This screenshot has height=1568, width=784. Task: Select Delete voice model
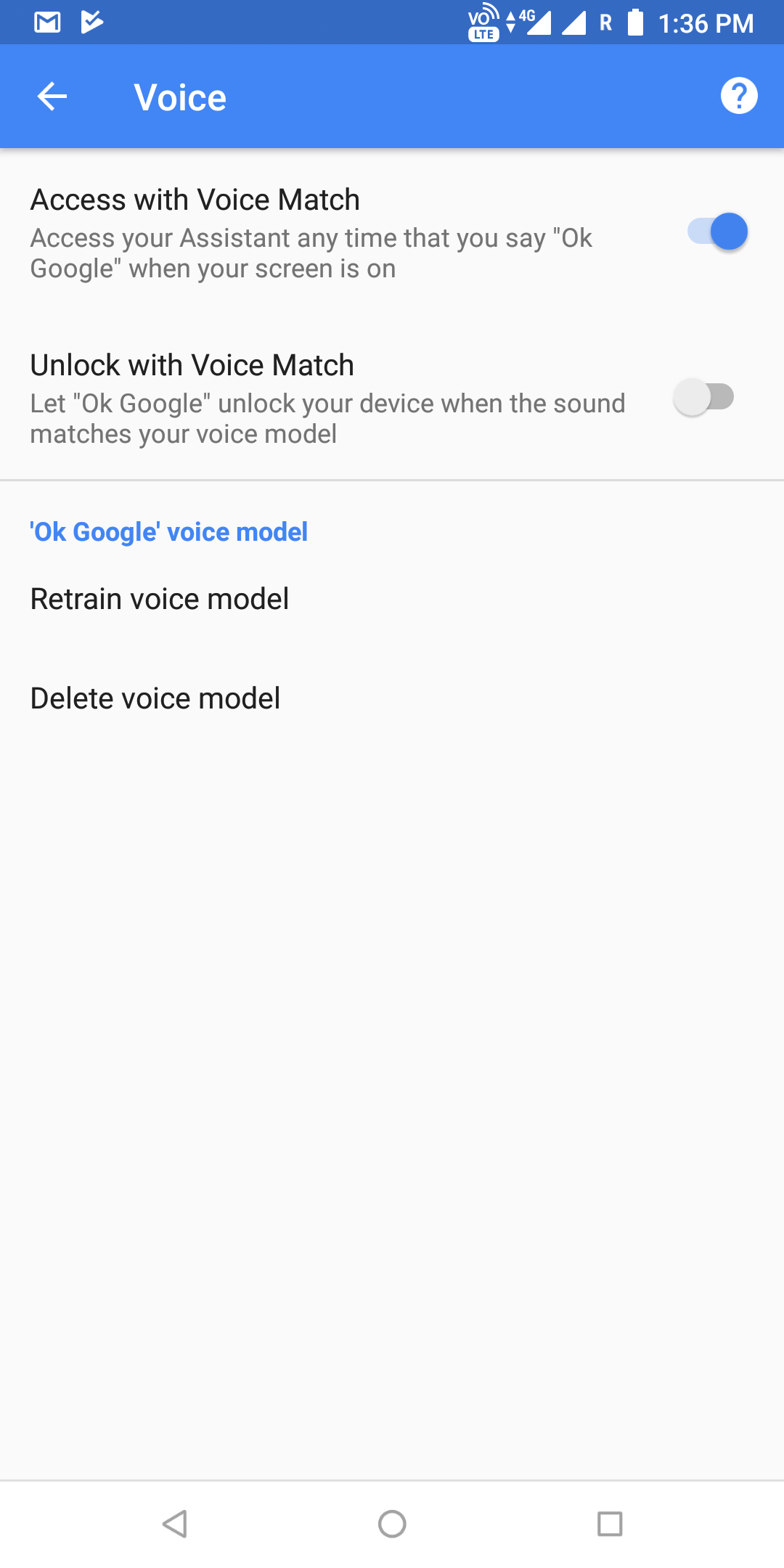392,698
